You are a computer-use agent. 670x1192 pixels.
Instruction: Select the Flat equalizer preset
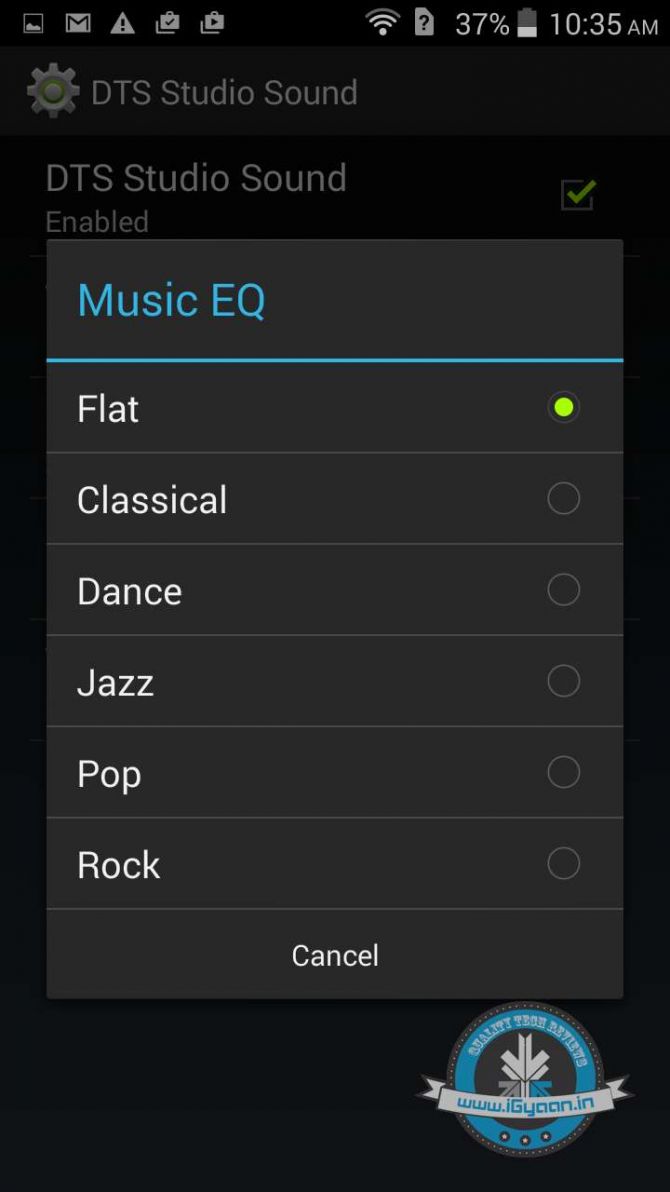334,408
